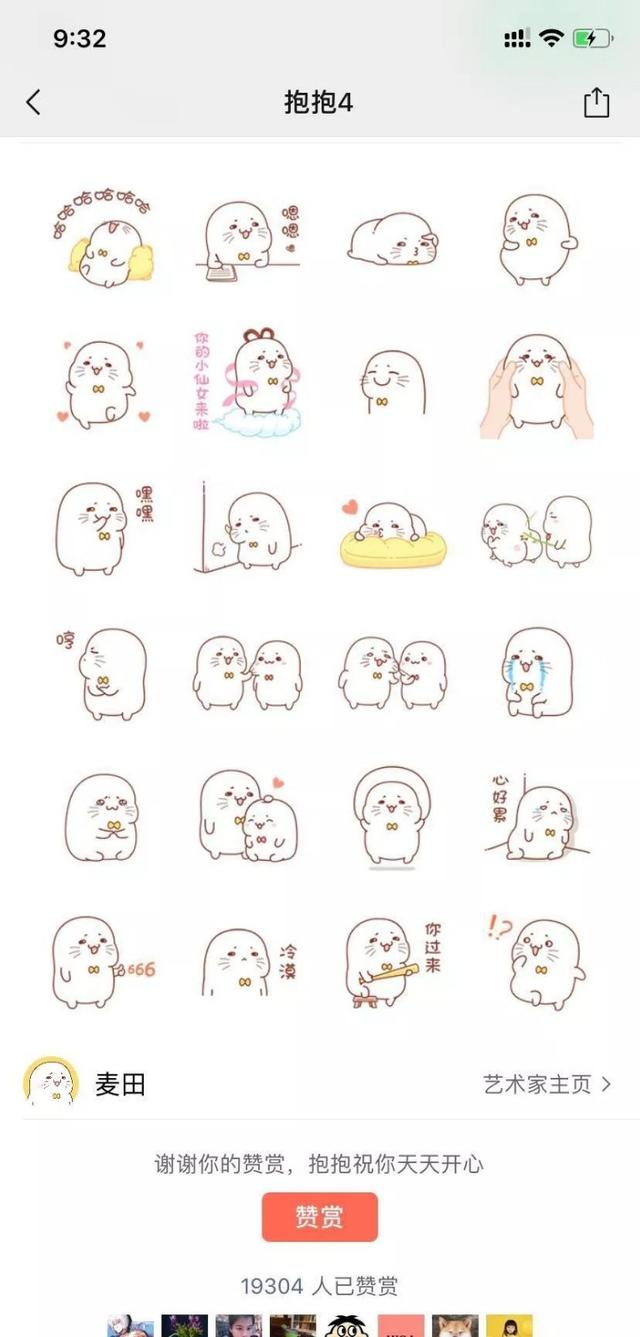Tap the red 赞赏 button
This screenshot has height=1337, width=640.
click(x=320, y=1216)
